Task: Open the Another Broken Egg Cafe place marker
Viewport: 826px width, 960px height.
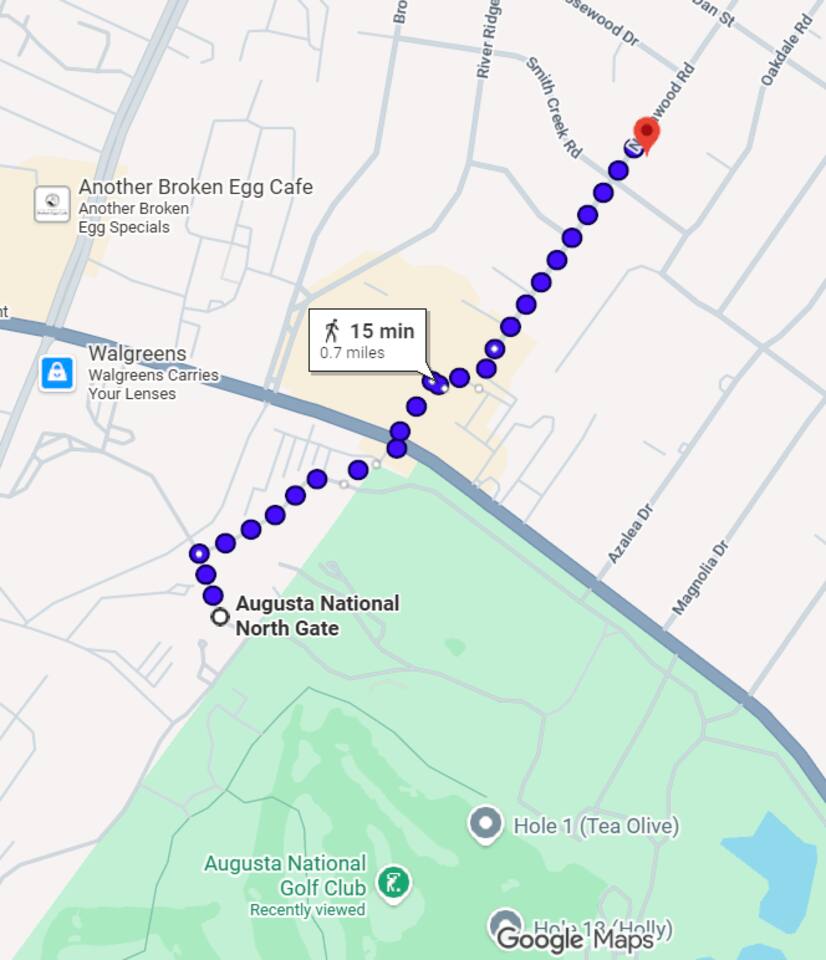Action: coord(52,204)
